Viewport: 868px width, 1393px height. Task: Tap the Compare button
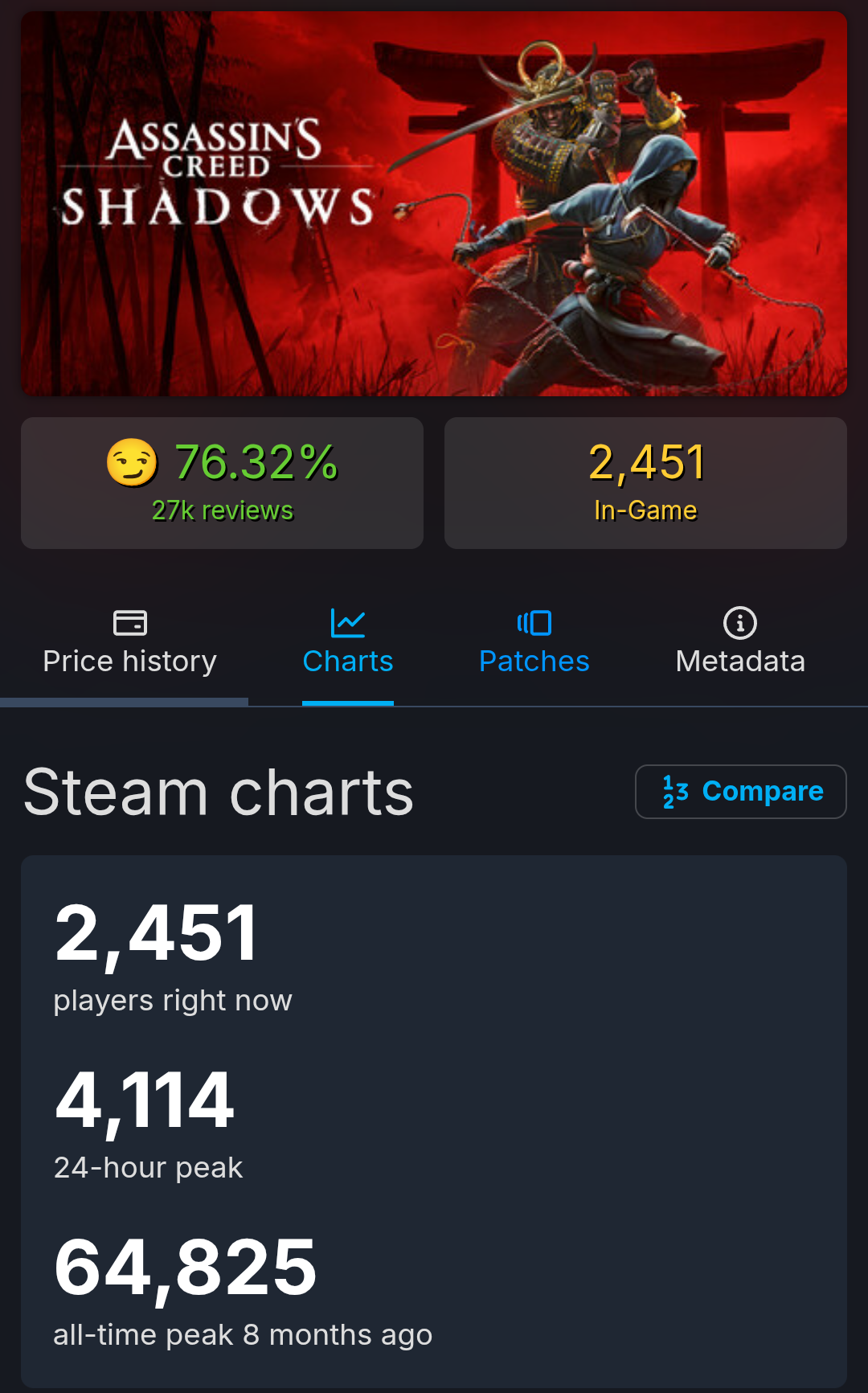(740, 792)
